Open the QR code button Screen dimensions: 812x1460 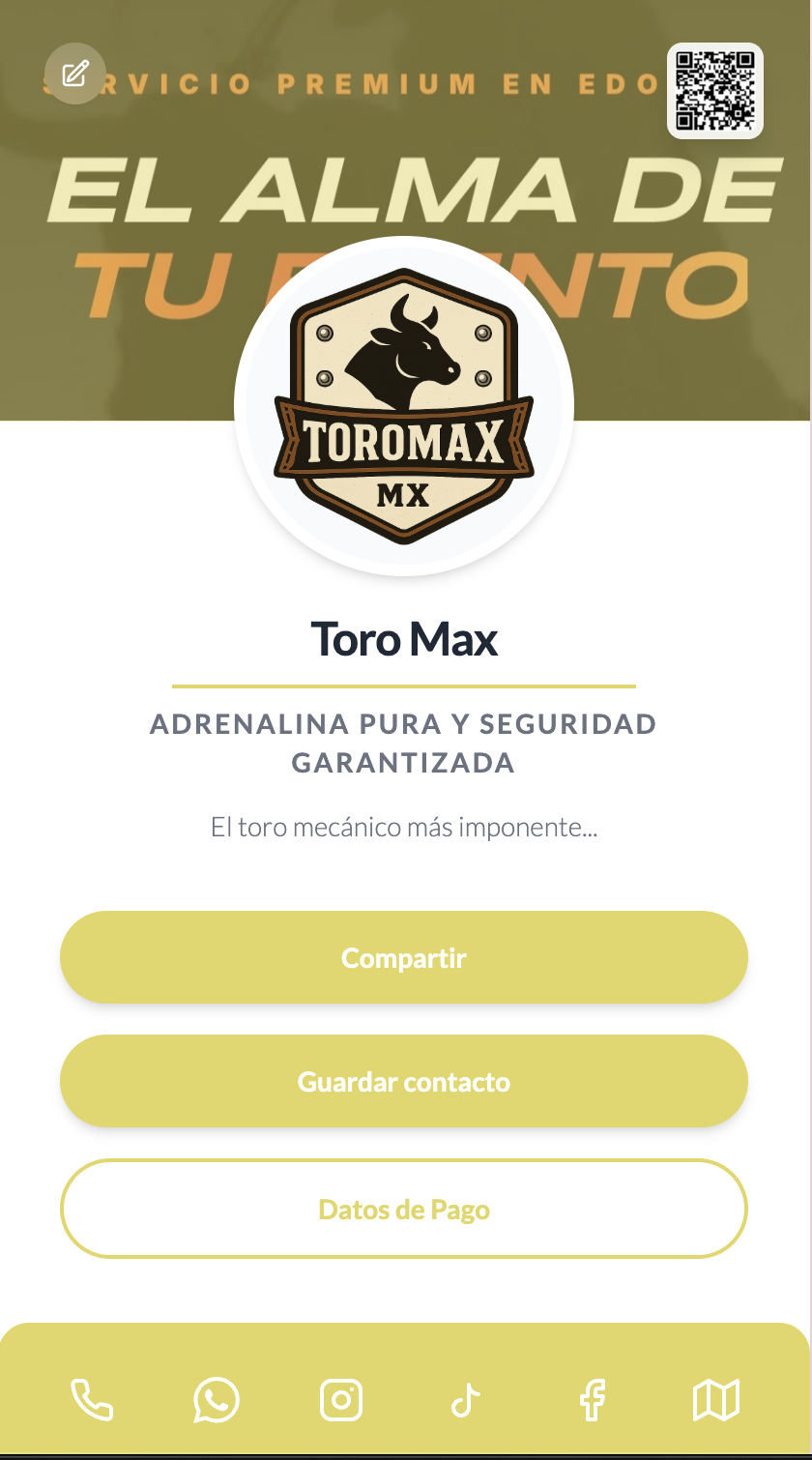pos(715,91)
